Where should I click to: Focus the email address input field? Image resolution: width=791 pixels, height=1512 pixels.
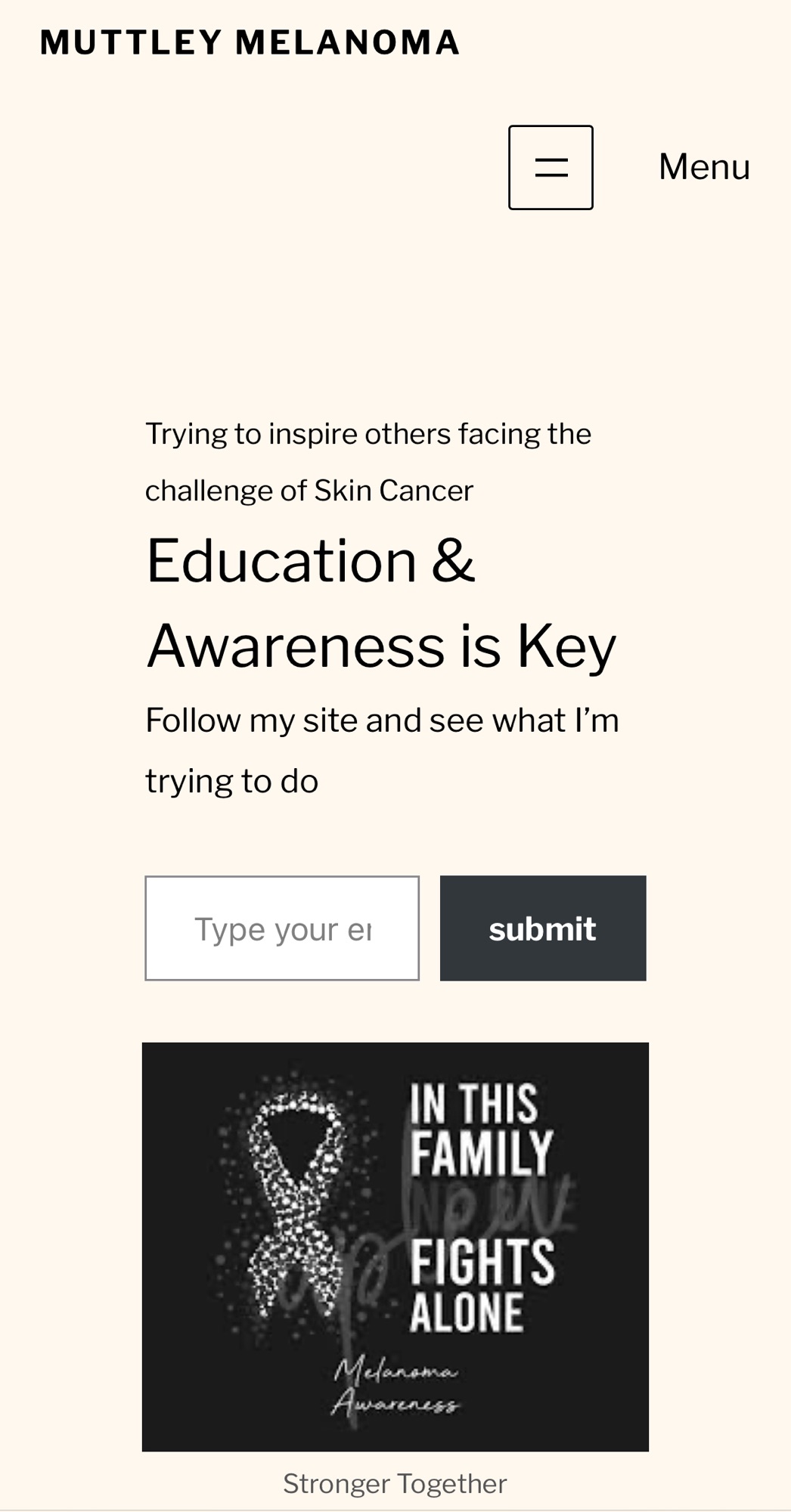(x=282, y=928)
